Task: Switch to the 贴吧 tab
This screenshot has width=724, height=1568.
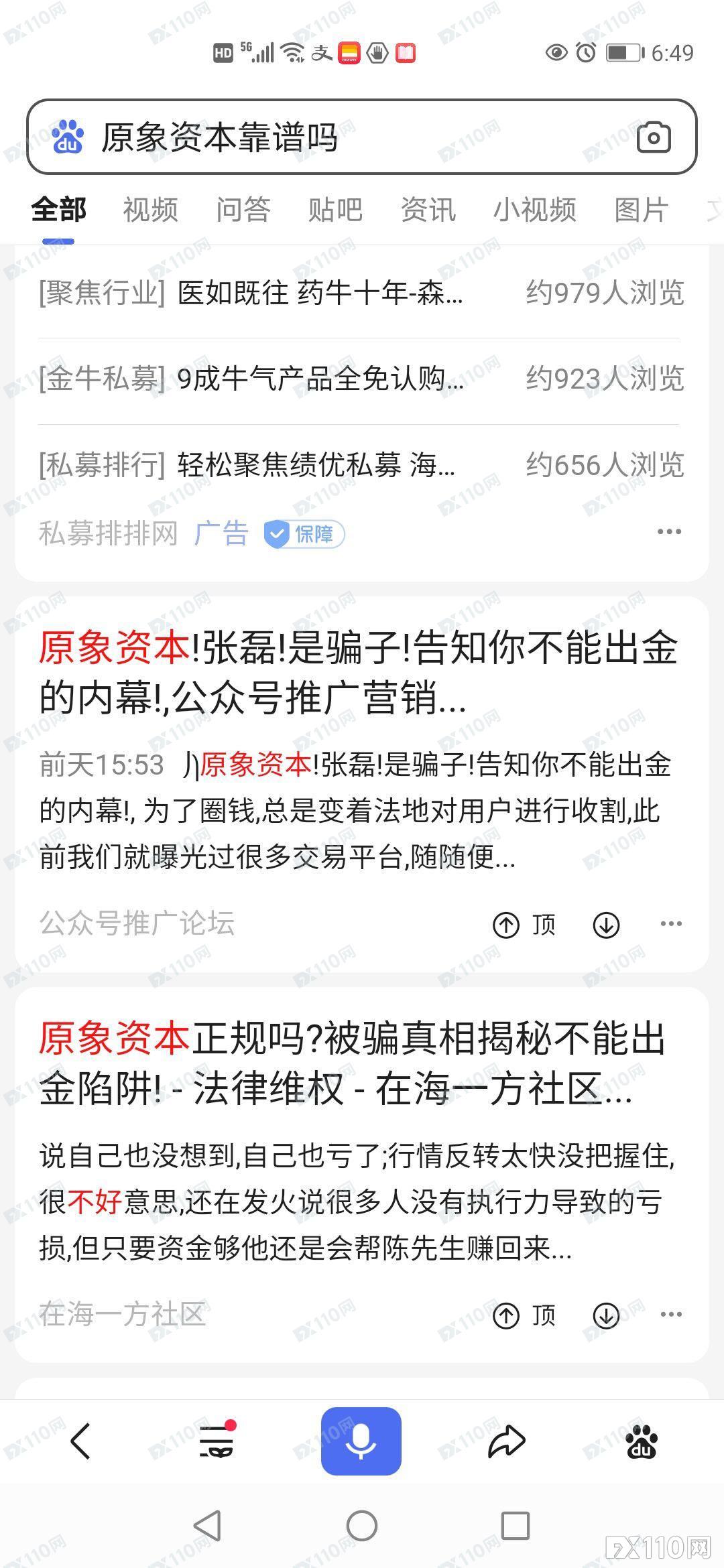Action: pos(335,210)
